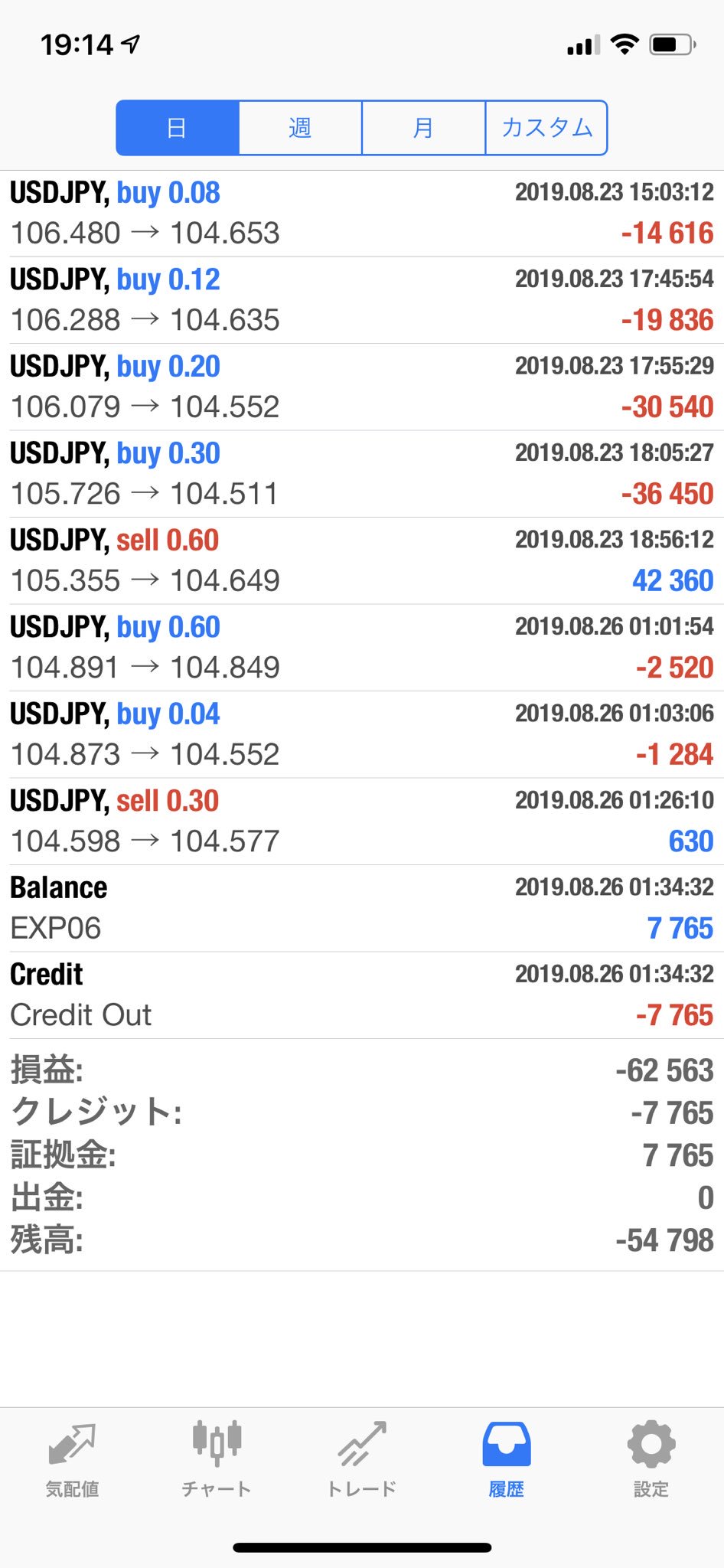The height and width of the screenshot is (1568, 724).
Task: Open the Balance EXP06 entry
Action: (362, 909)
